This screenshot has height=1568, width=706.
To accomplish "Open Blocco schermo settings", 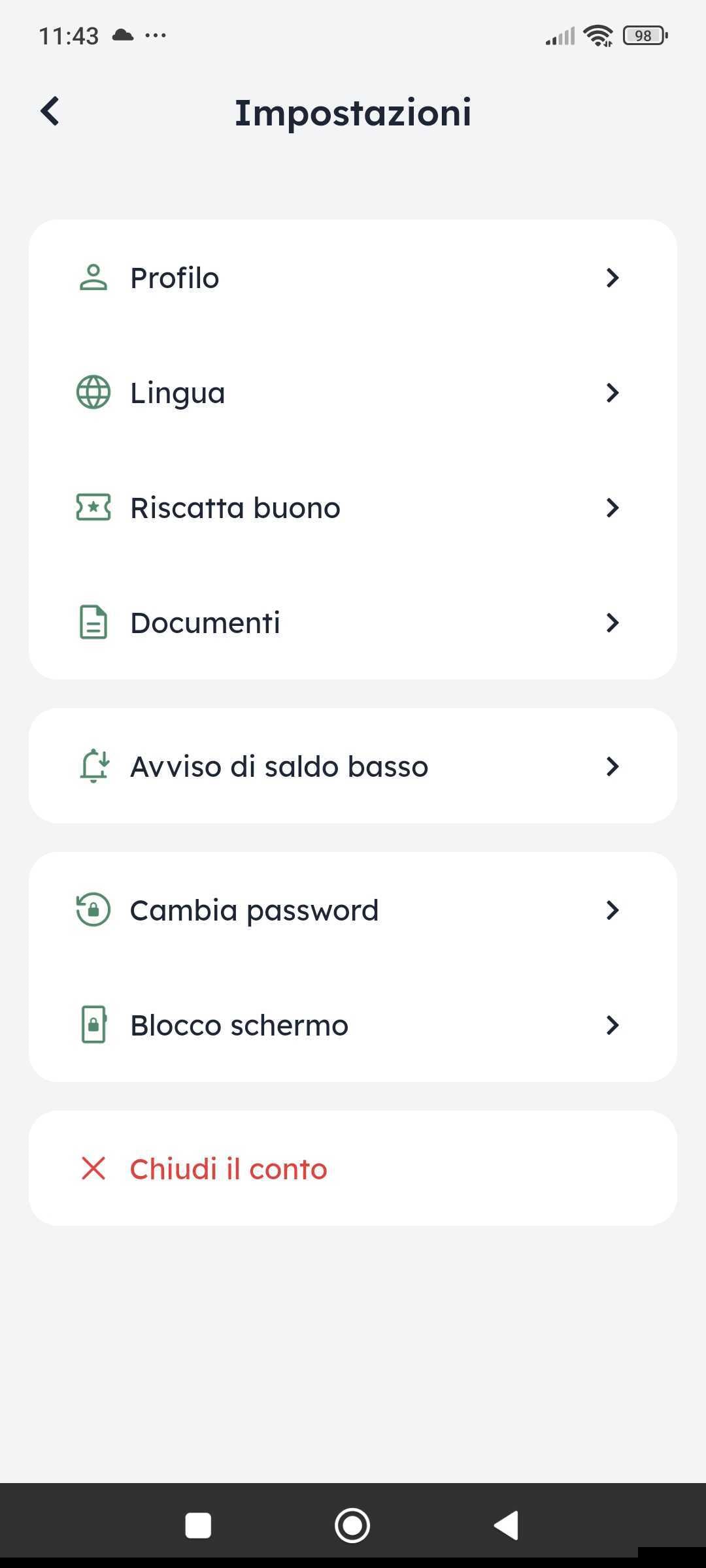I will point(352,1025).
